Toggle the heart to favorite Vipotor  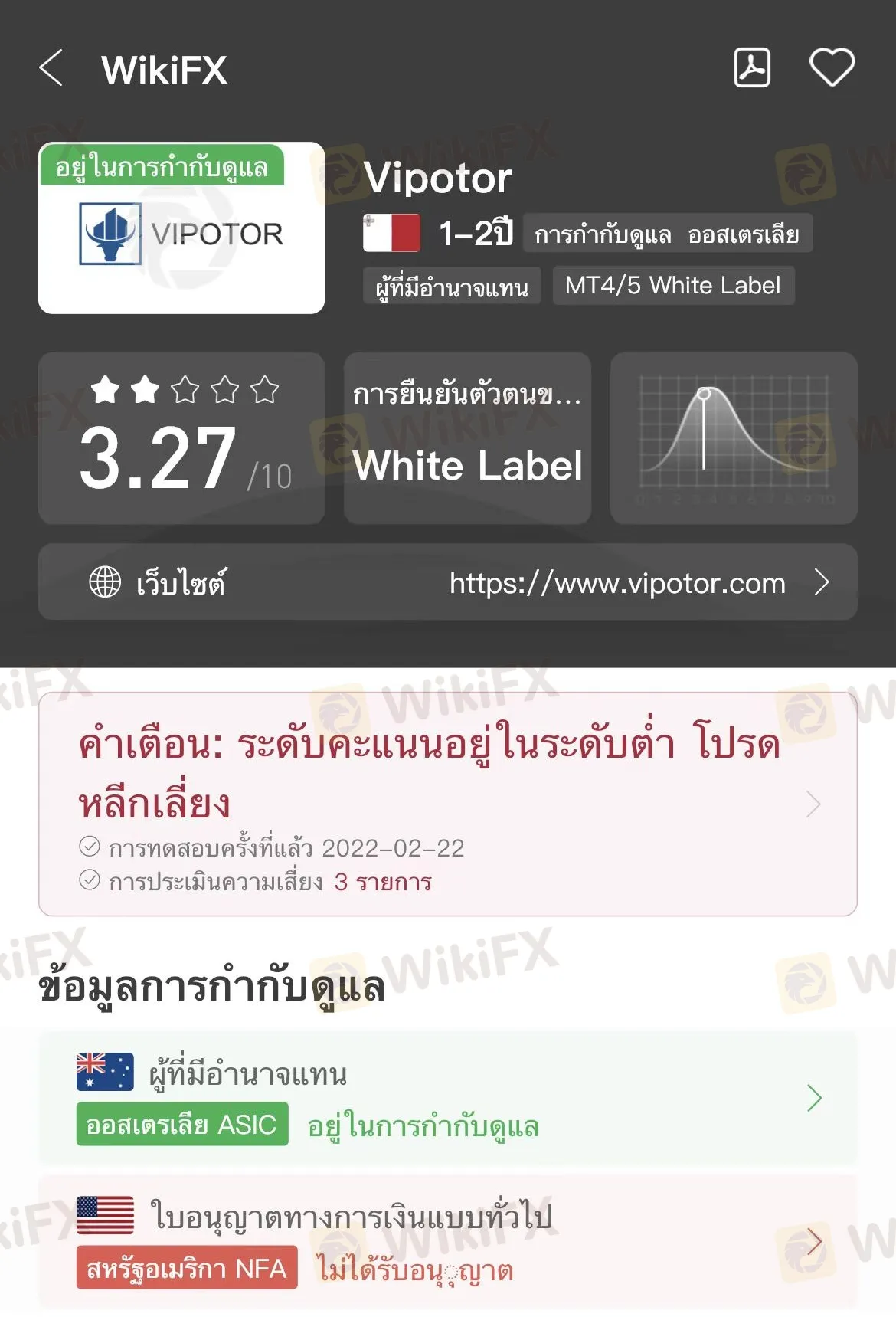tap(832, 68)
